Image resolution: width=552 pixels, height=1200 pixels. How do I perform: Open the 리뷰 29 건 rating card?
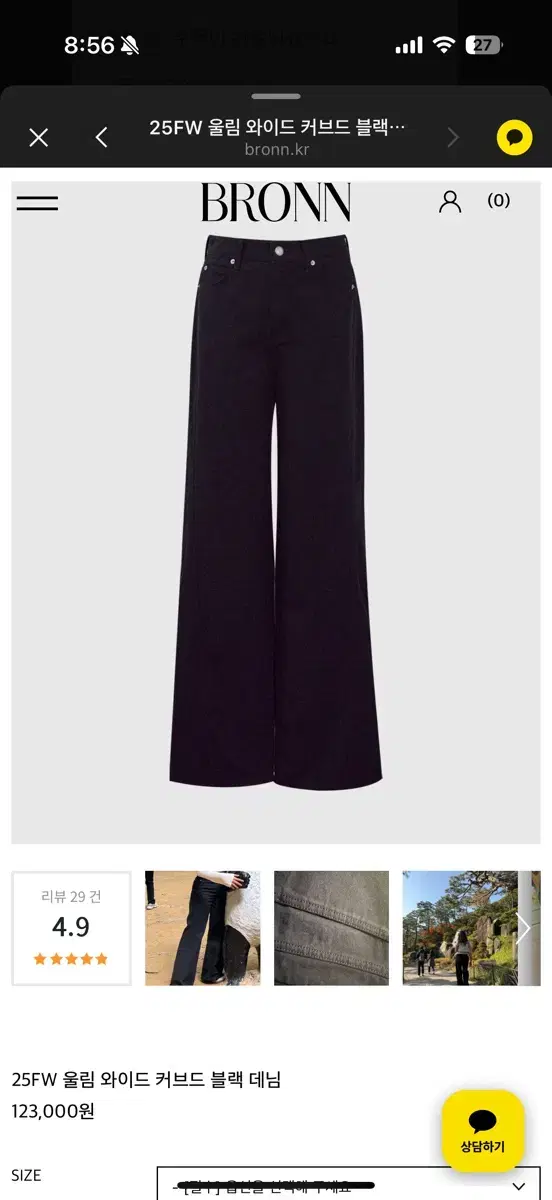point(71,928)
